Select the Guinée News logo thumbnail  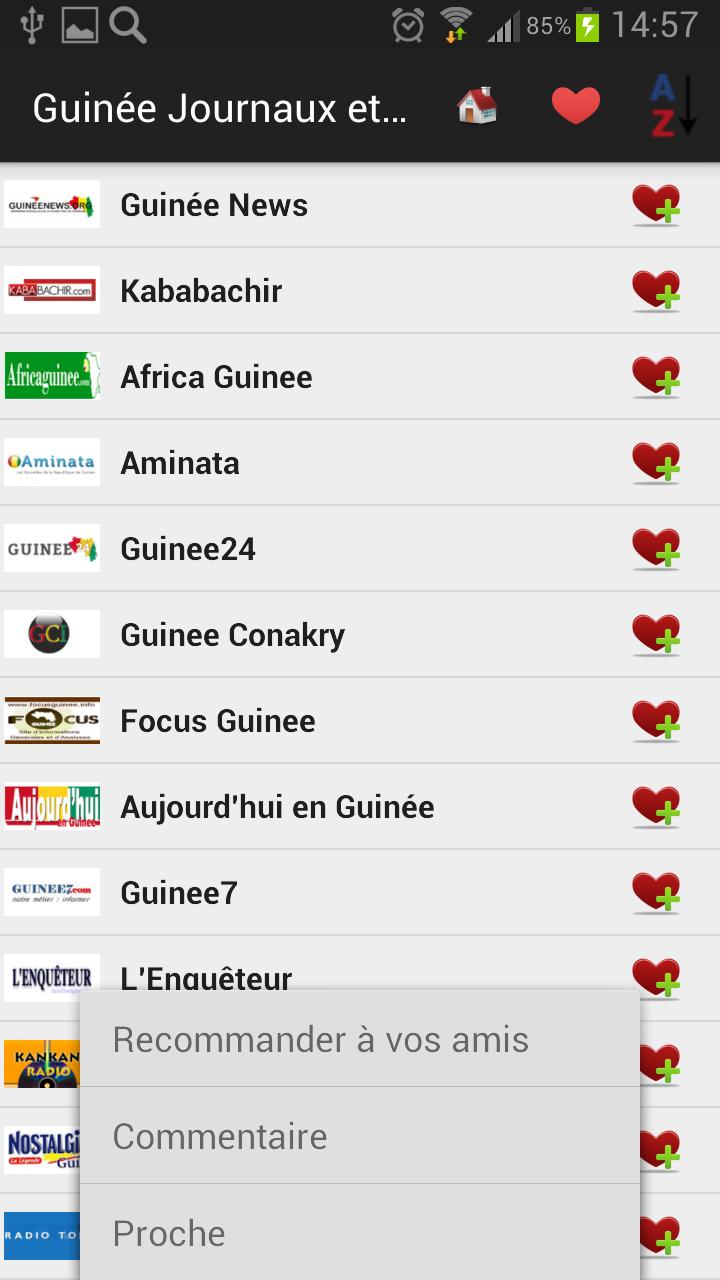[x=52, y=204]
